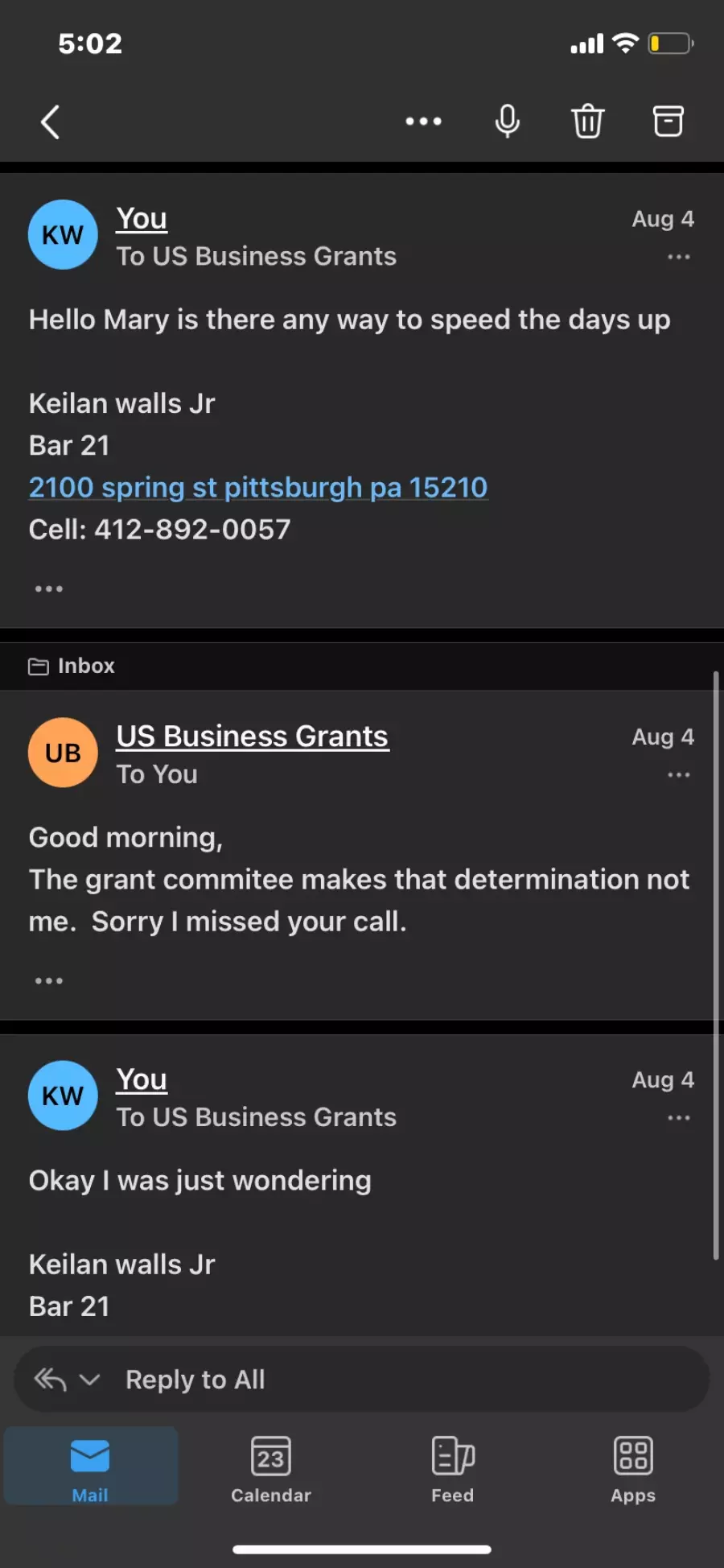The width and height of the screenshot is (724, 1568).
Task: Go back to the inbox list
Action: [50, 122]
